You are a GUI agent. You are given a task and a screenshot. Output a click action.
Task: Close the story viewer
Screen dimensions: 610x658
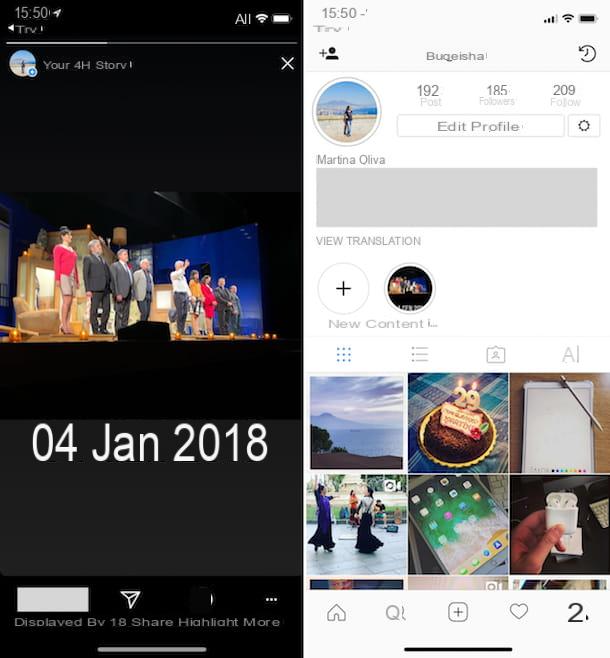tap(288, 64)
